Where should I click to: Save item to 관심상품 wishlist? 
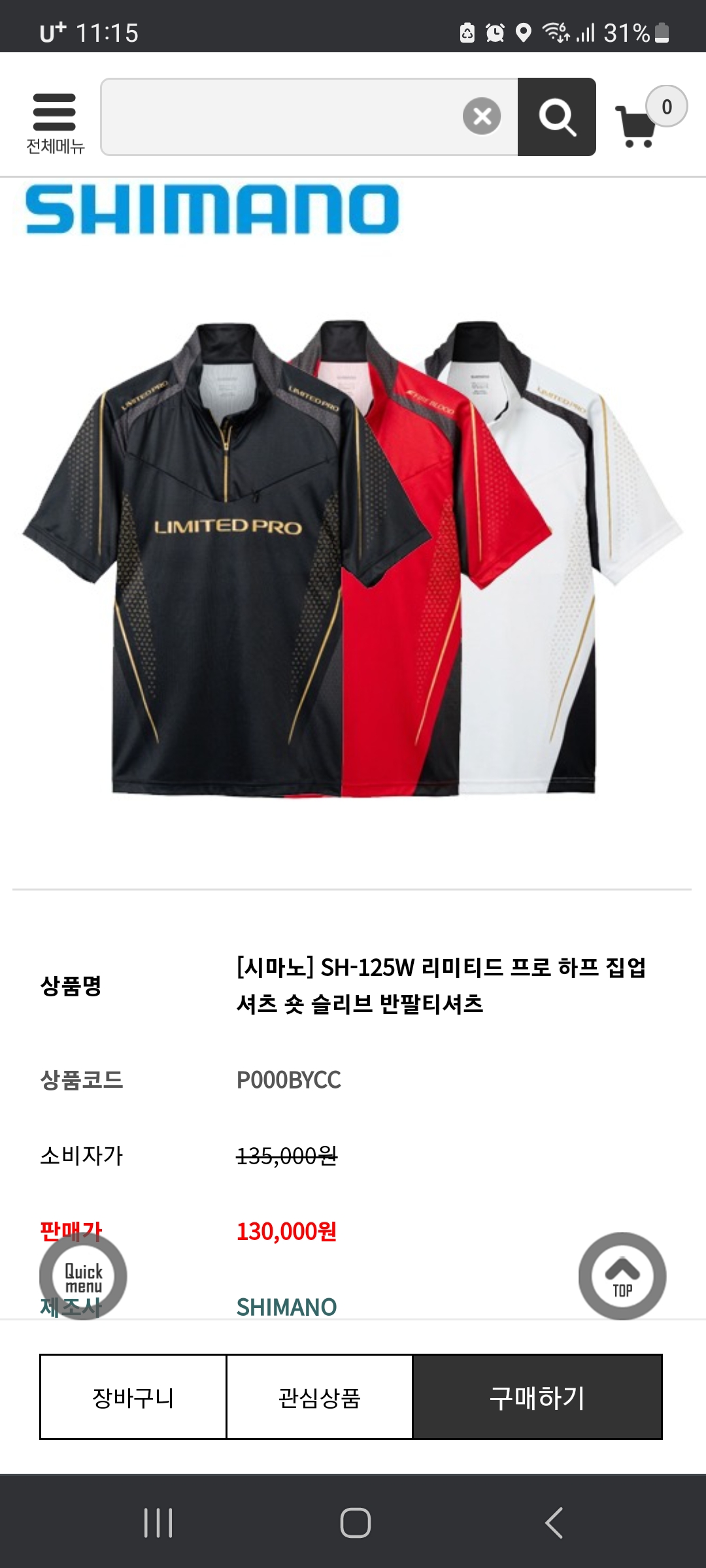point(320,1397)
